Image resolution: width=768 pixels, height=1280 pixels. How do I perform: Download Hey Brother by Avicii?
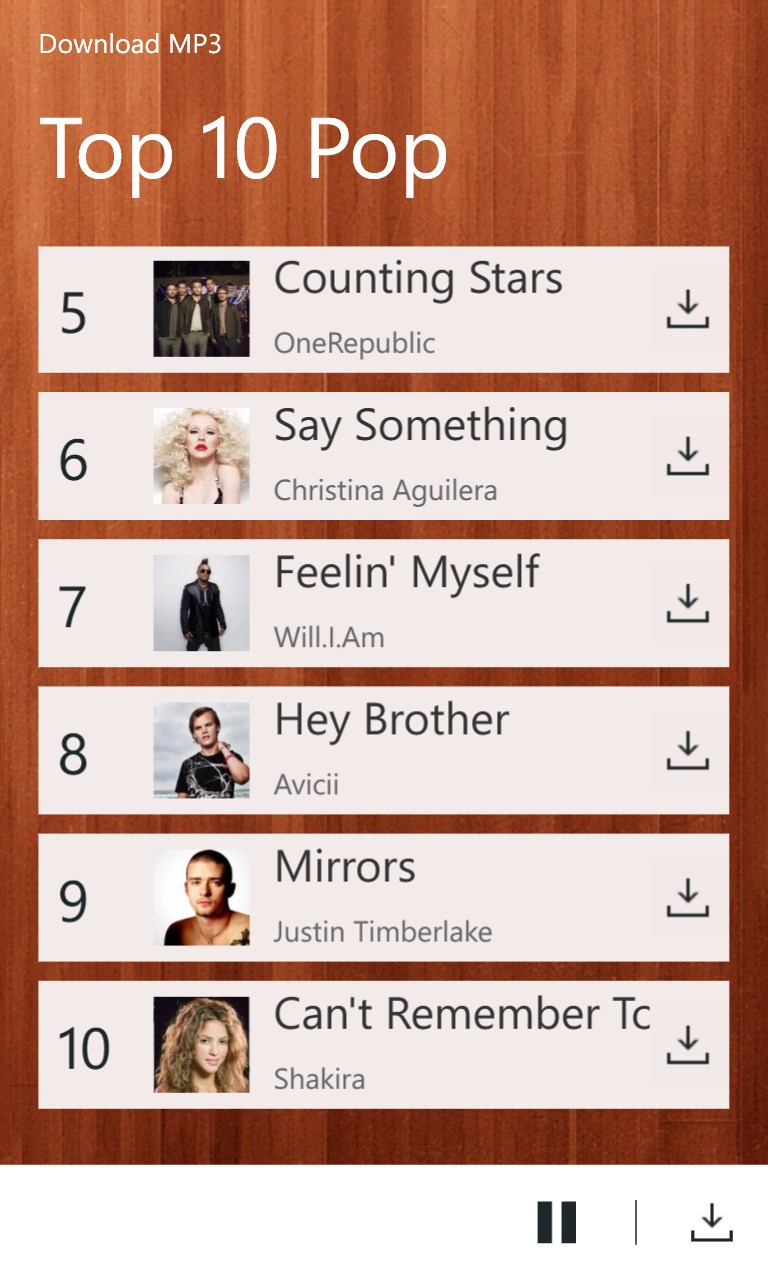click(x=687, y=750)
